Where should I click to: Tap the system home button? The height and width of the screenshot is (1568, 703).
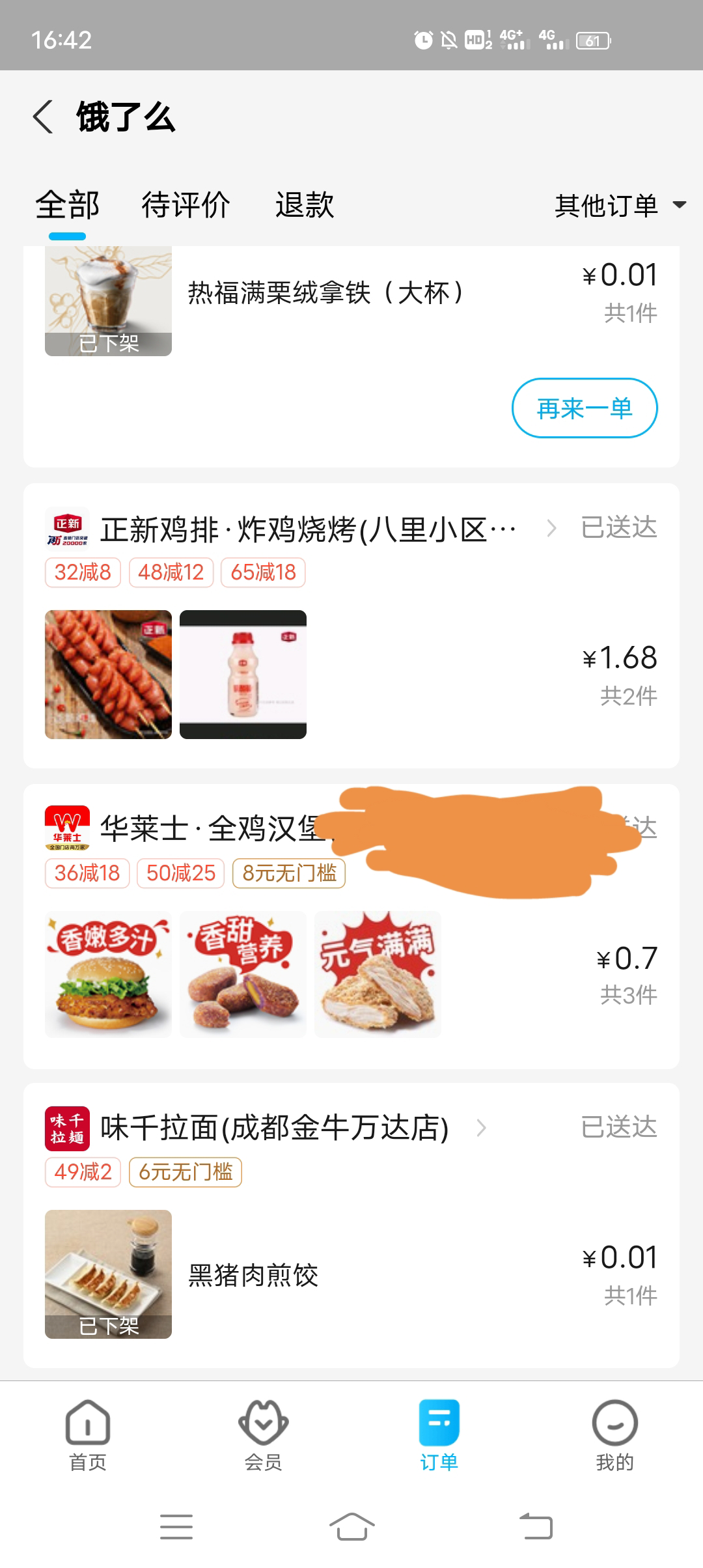351,1526
